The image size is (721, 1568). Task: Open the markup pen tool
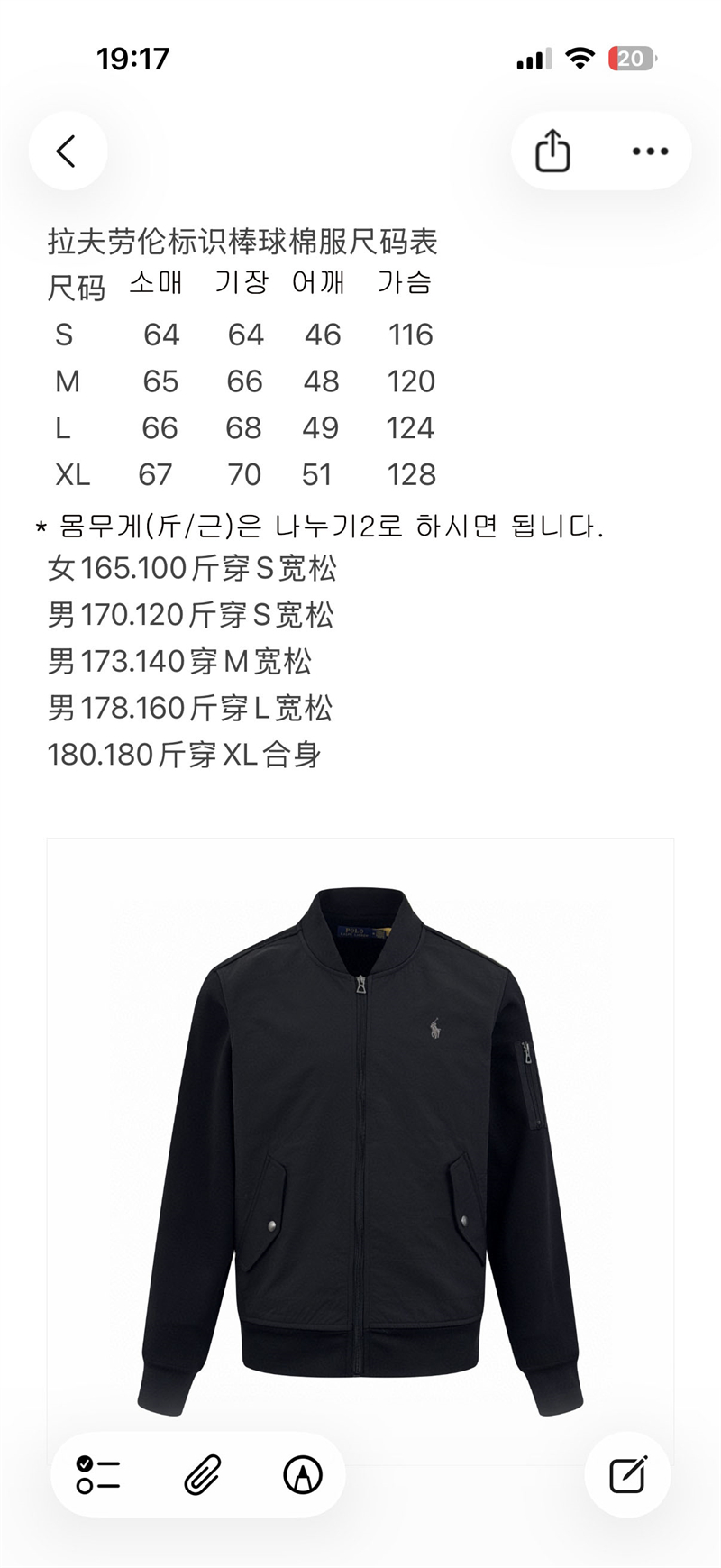303,1475
